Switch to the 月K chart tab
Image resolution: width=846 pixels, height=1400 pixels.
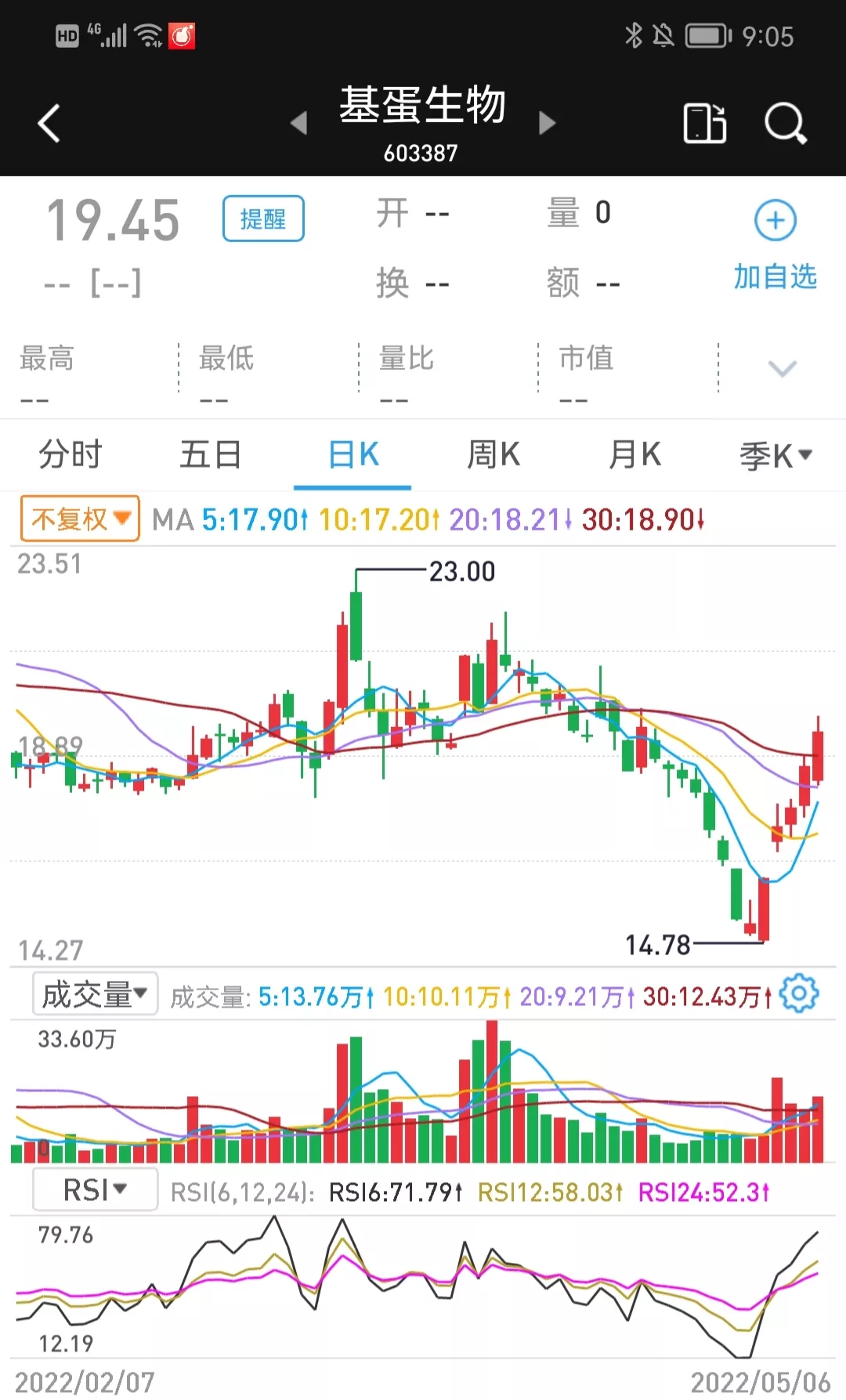click(x=634, y=455)
